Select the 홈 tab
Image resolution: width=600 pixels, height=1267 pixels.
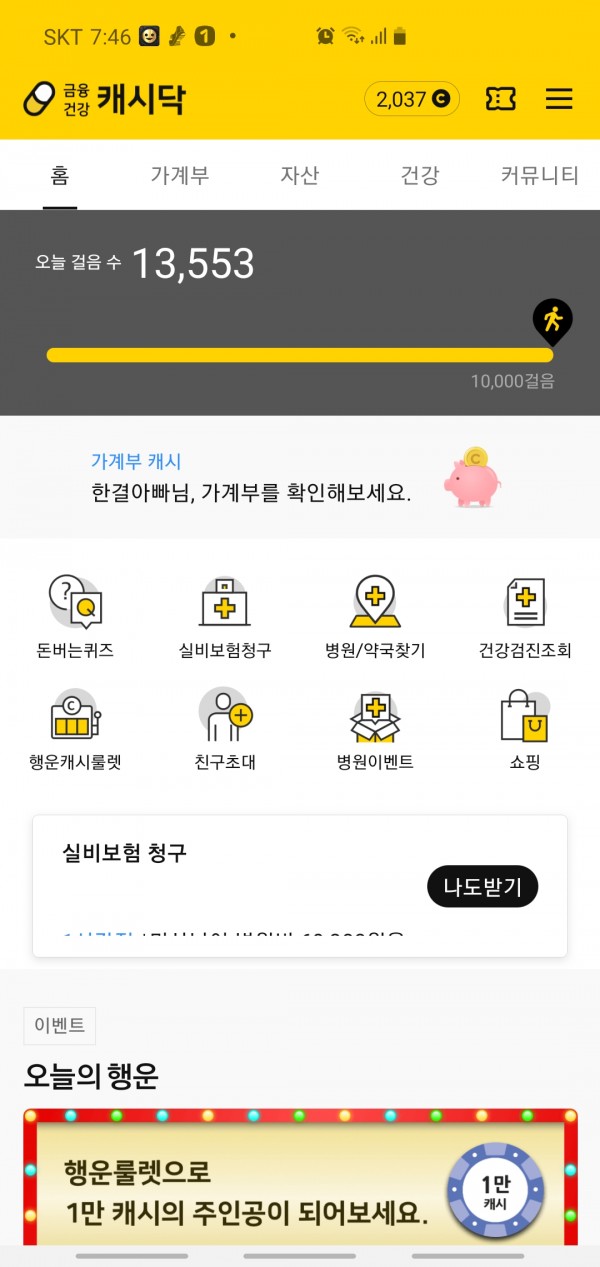(x=60, y=176)
